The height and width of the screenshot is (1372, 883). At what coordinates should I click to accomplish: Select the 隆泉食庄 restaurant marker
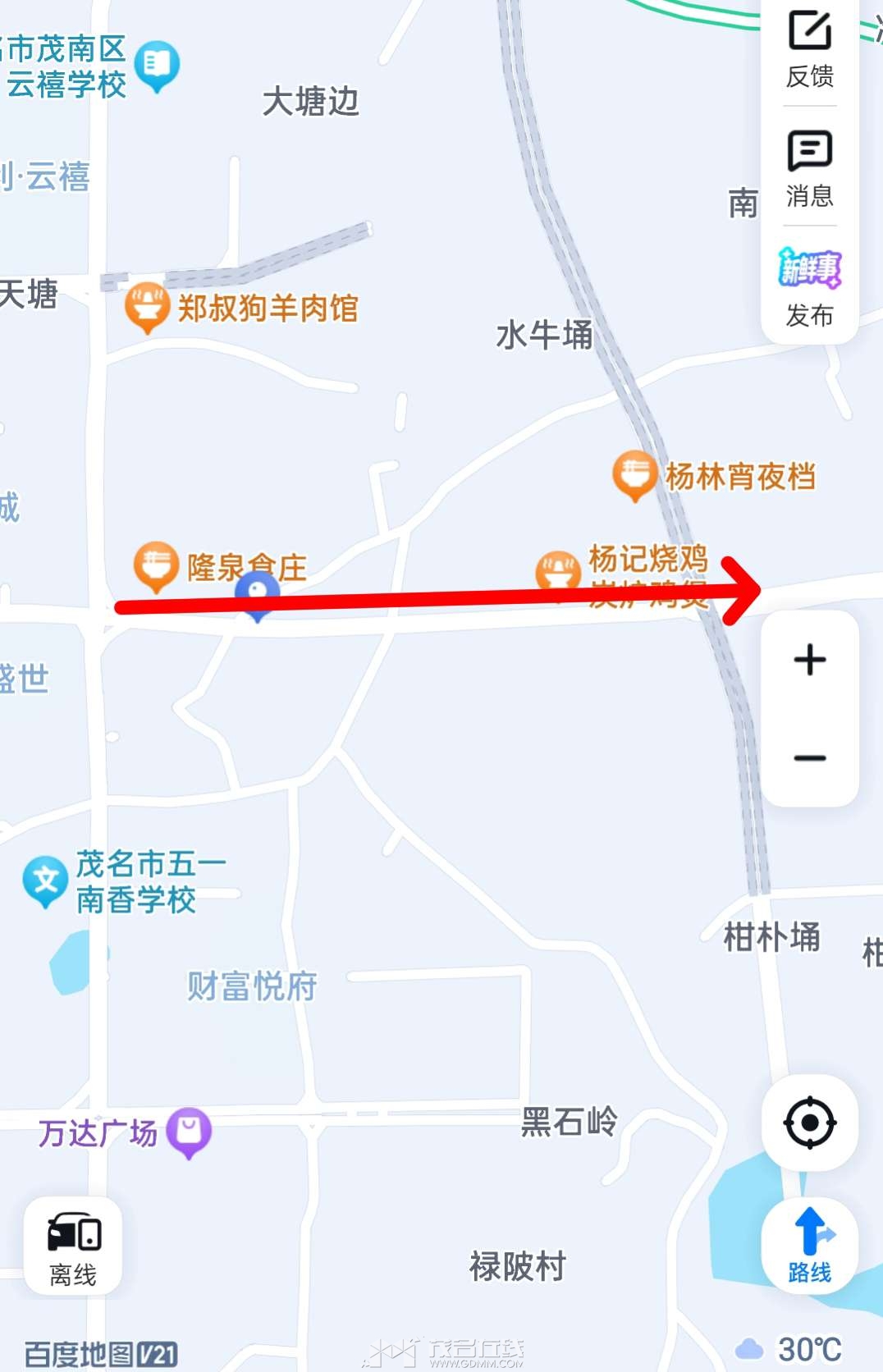(156, 565)
